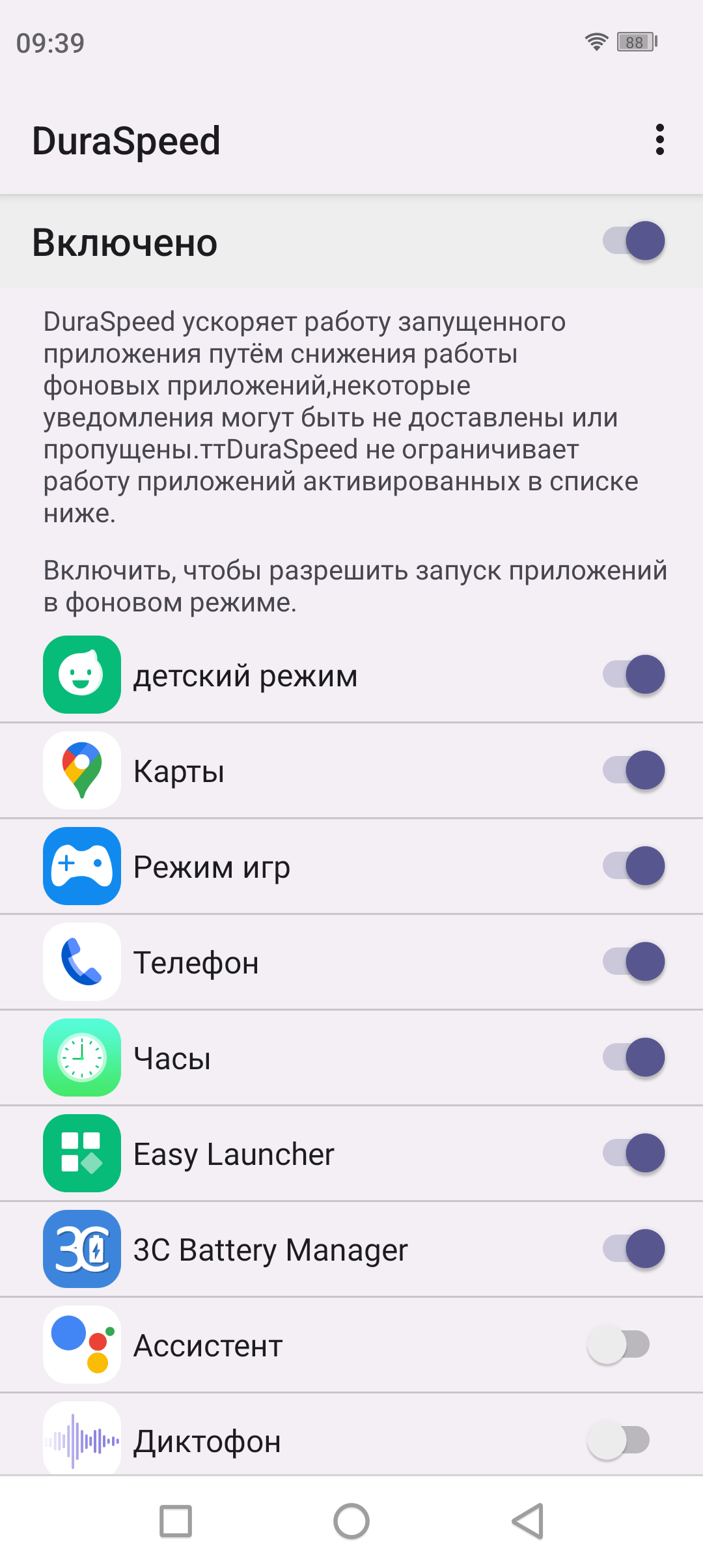Toggle off the Карты switch
The width and height of the screenshot is (703, 1568).
click(634, 770)
